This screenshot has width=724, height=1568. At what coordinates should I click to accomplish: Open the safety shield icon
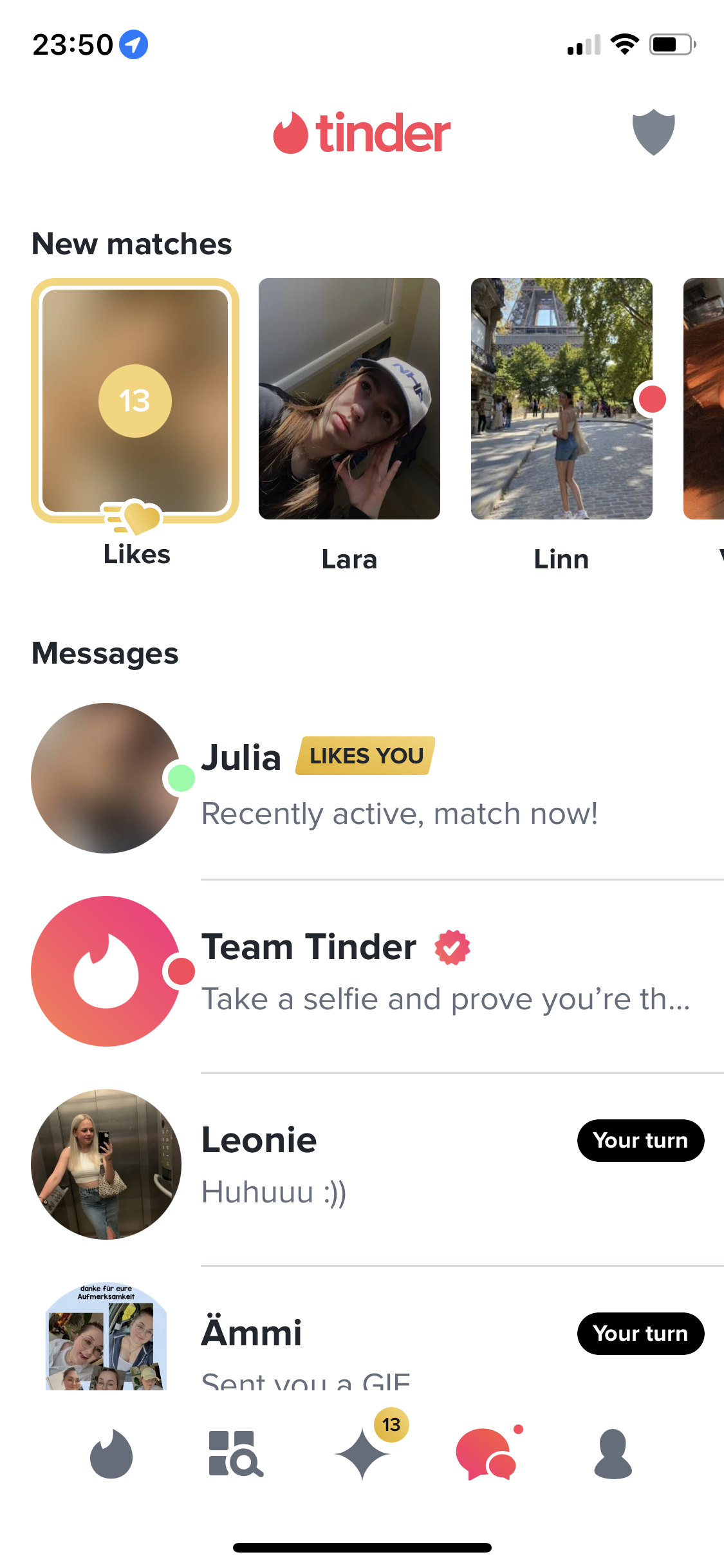653,132
